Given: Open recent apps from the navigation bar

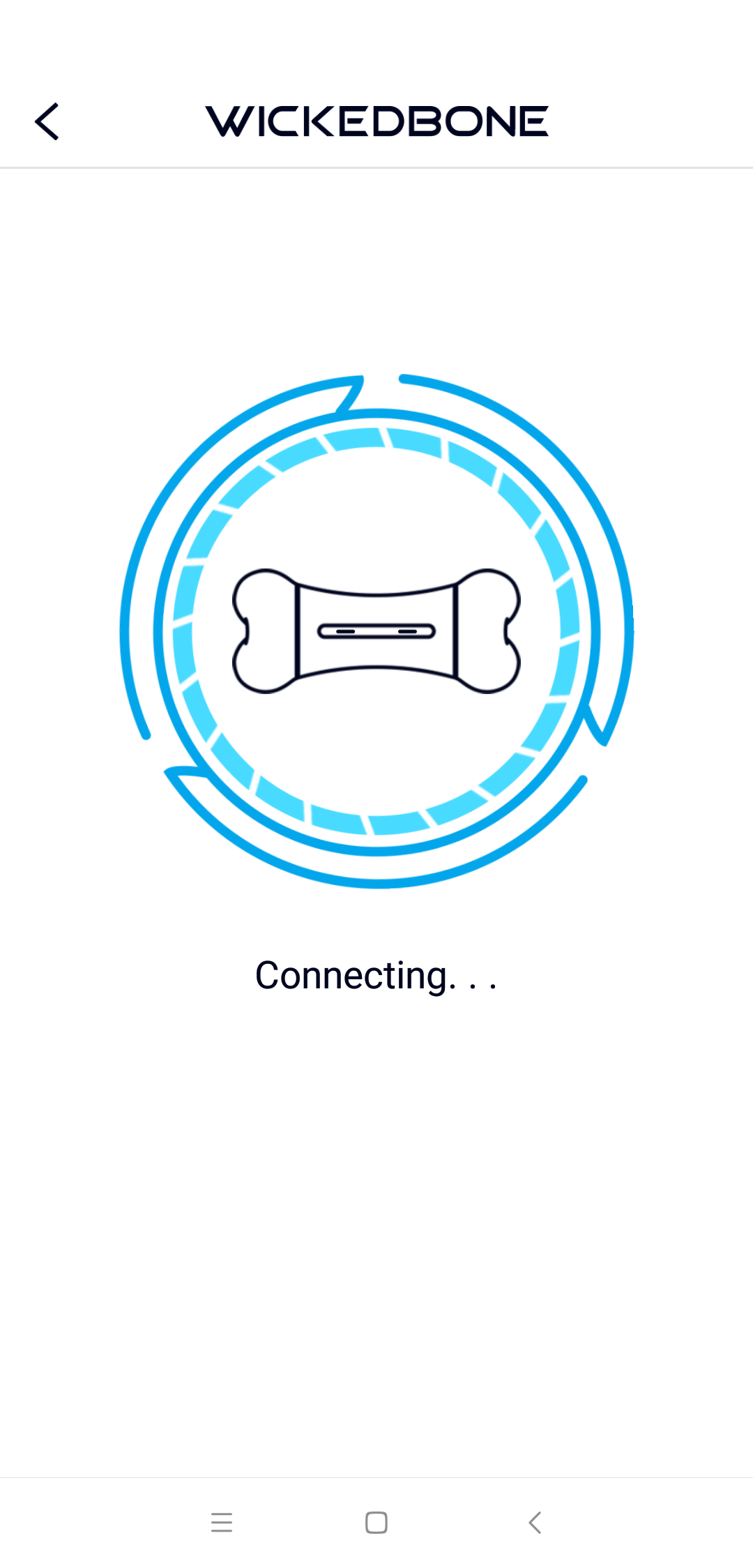Looking at the screenshot, I should click(222, 1522).
